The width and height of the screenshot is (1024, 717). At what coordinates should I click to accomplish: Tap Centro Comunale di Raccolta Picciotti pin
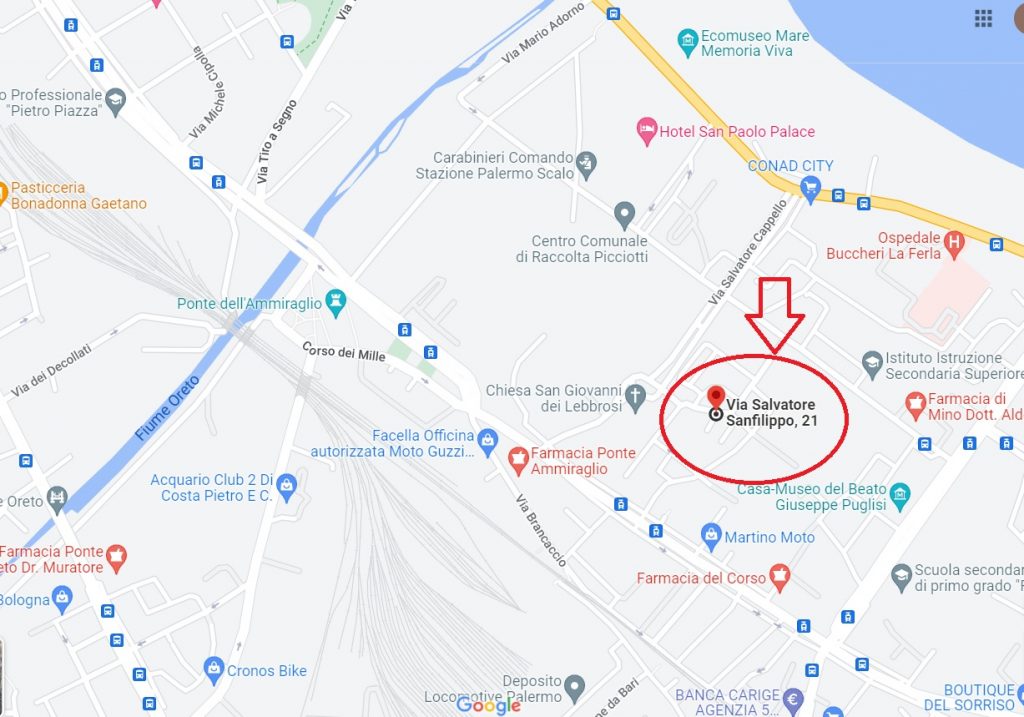click(x=625, y=214)
